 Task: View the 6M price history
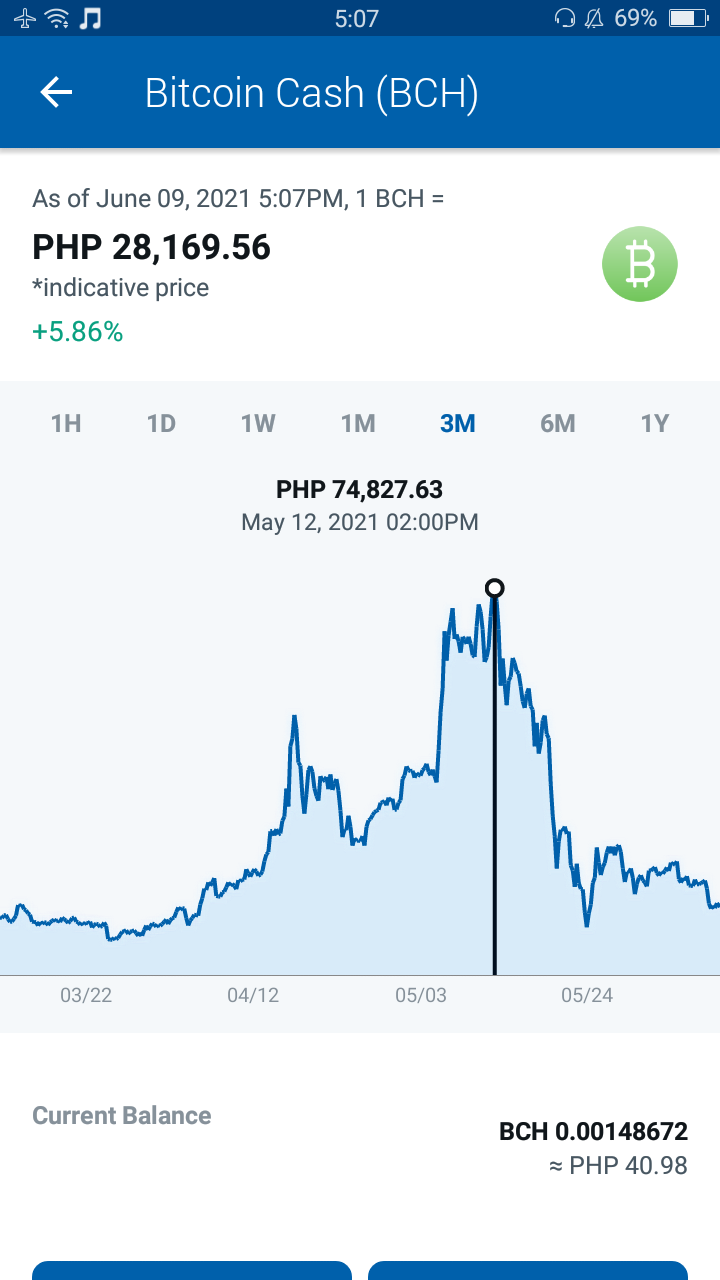[x=558, y=423]
